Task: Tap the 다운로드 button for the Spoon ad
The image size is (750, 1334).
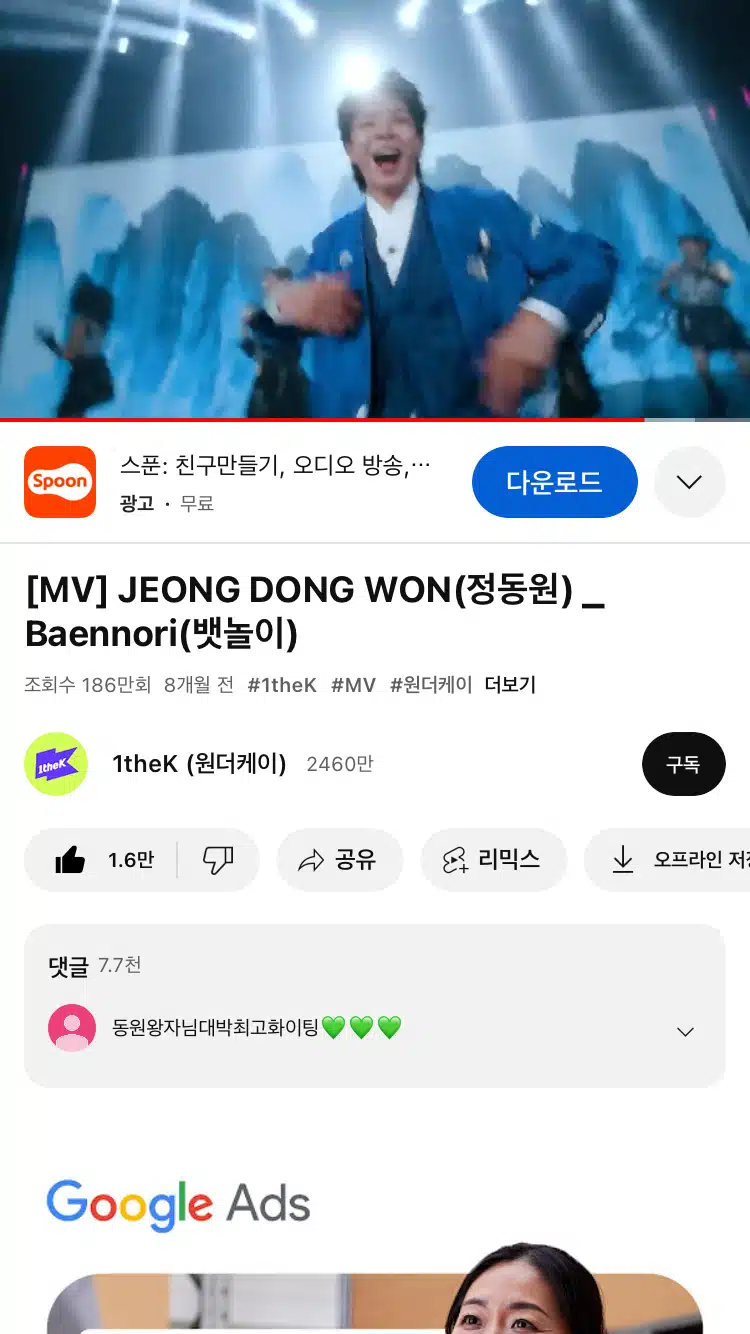Action: [554, 482]
